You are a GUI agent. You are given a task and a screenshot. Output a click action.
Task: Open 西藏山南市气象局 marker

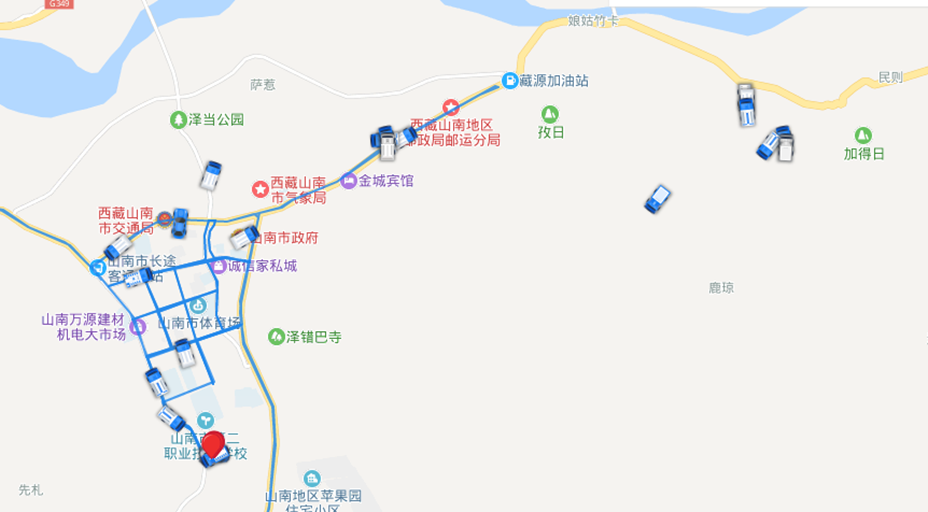point(260,189)
